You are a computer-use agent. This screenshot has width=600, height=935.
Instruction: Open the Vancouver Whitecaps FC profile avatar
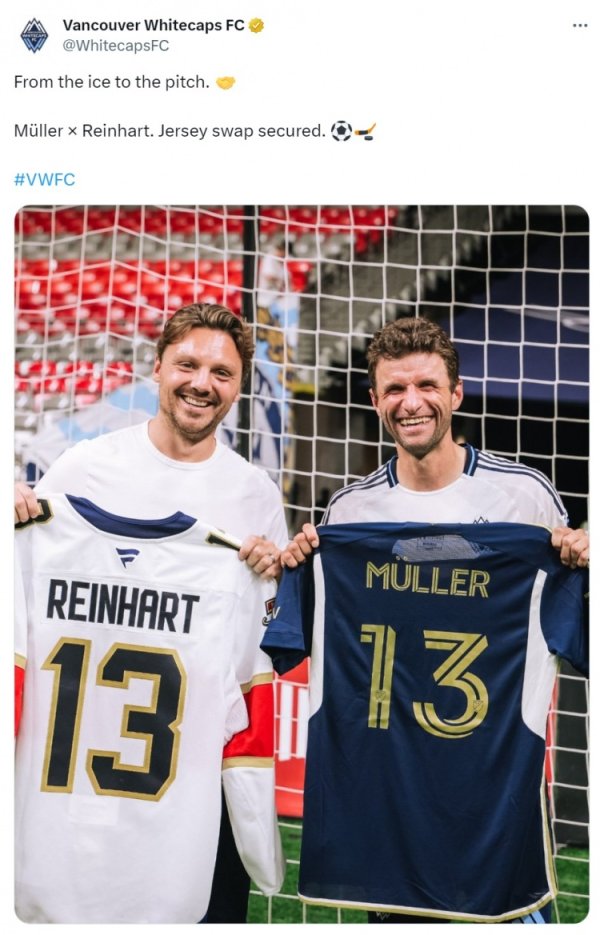(34, 35)
